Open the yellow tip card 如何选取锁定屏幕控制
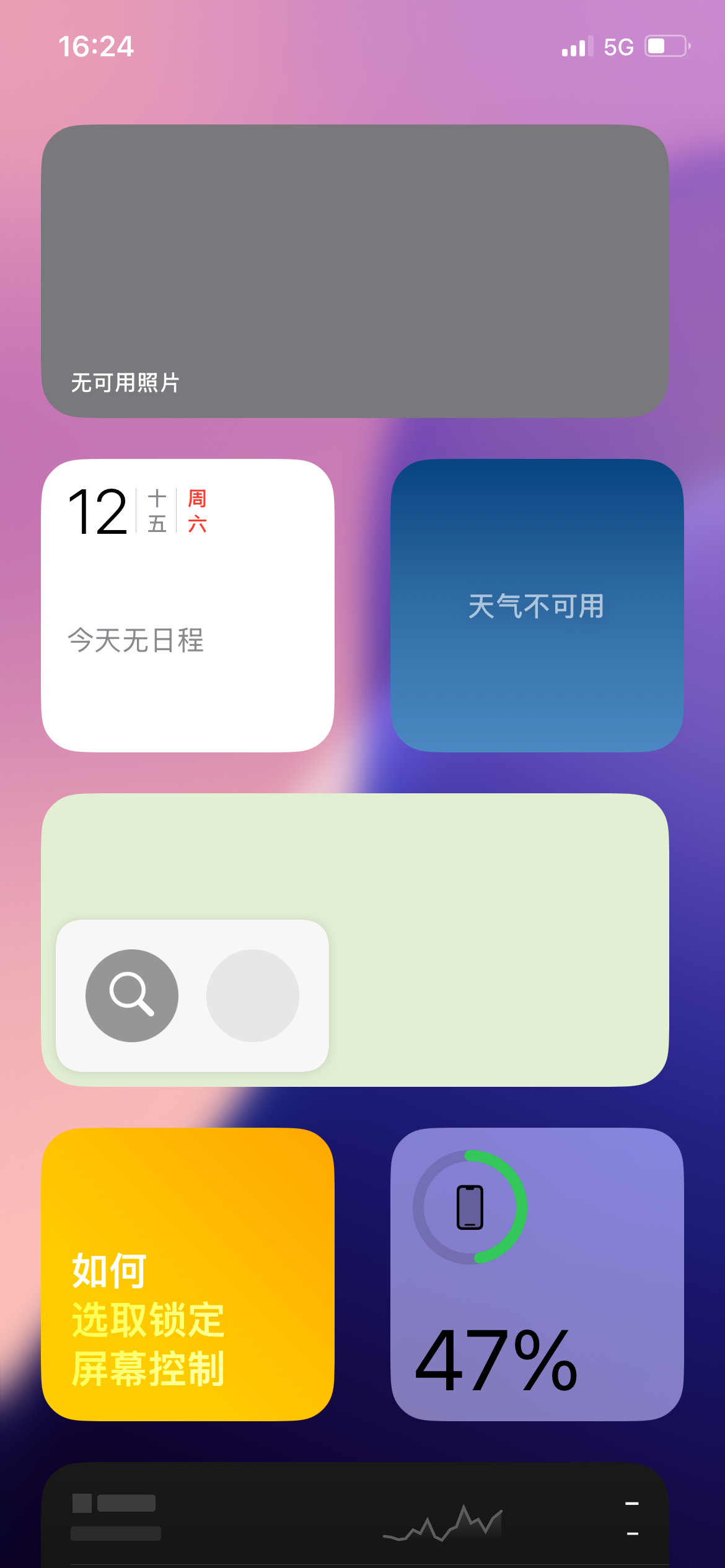 188,1274
